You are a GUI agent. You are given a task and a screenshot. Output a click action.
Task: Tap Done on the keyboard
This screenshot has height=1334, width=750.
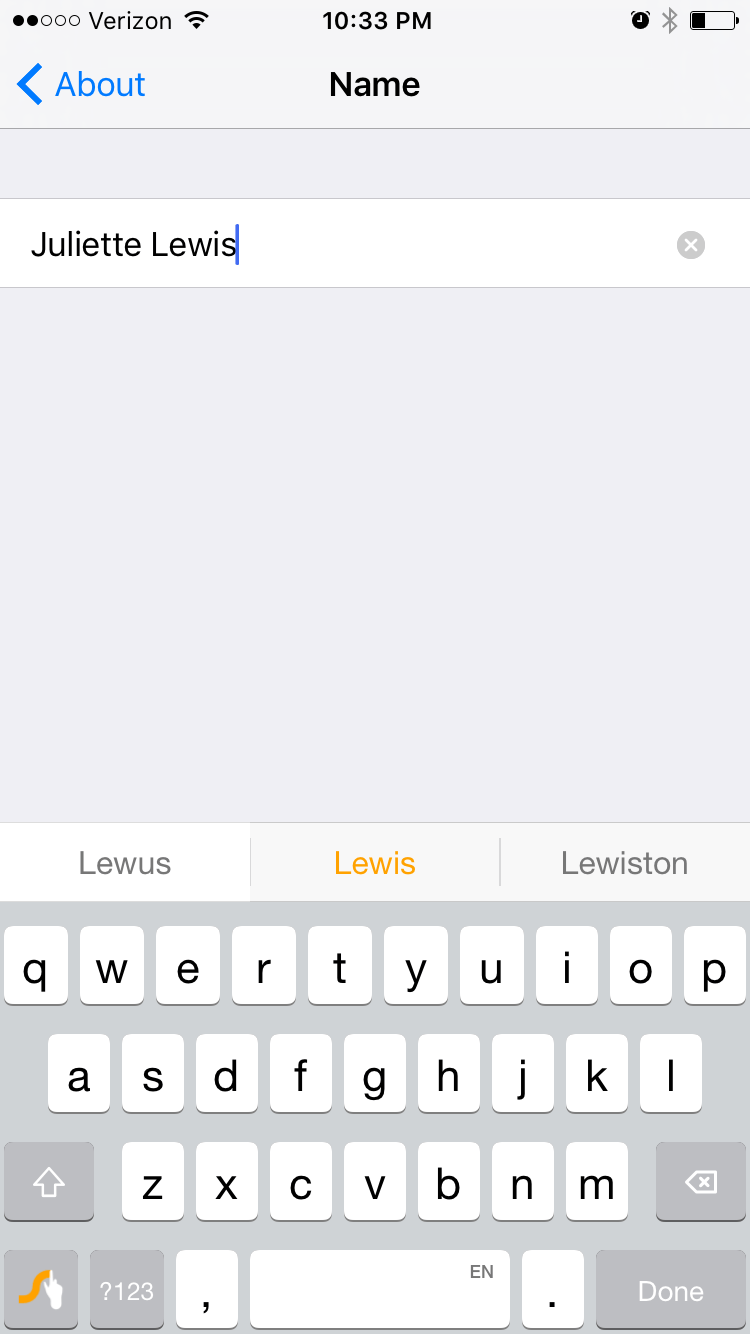pyautogui.click(x=671, y=1290)
